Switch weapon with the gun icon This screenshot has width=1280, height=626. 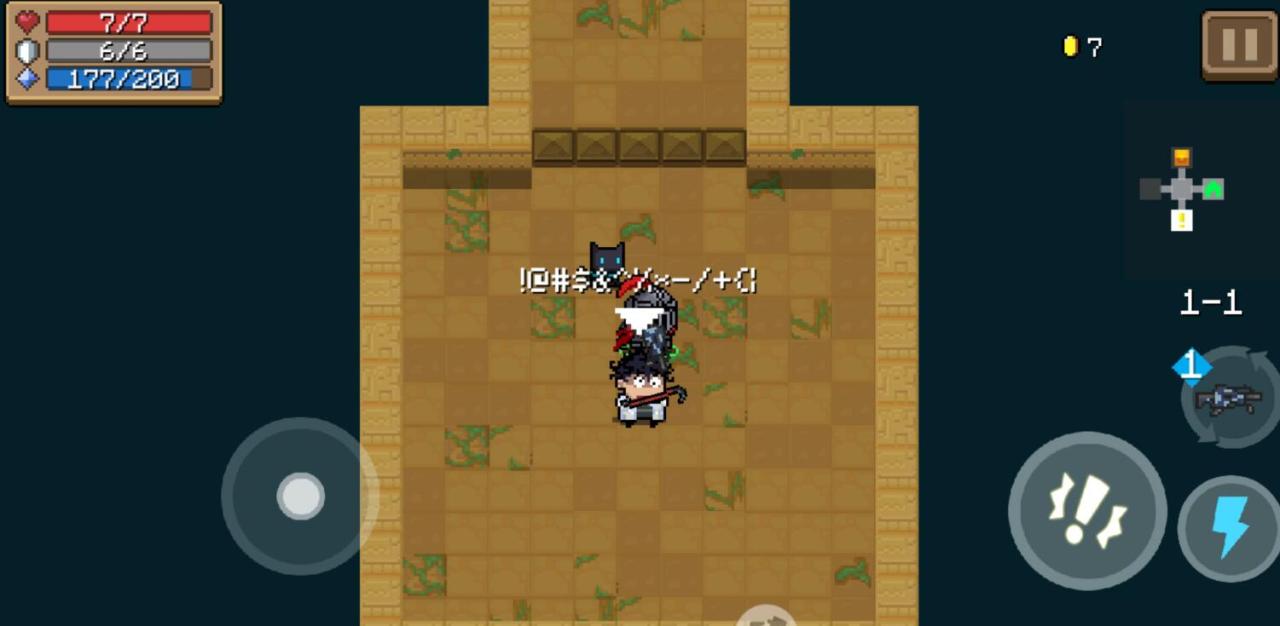point(1229,398)
